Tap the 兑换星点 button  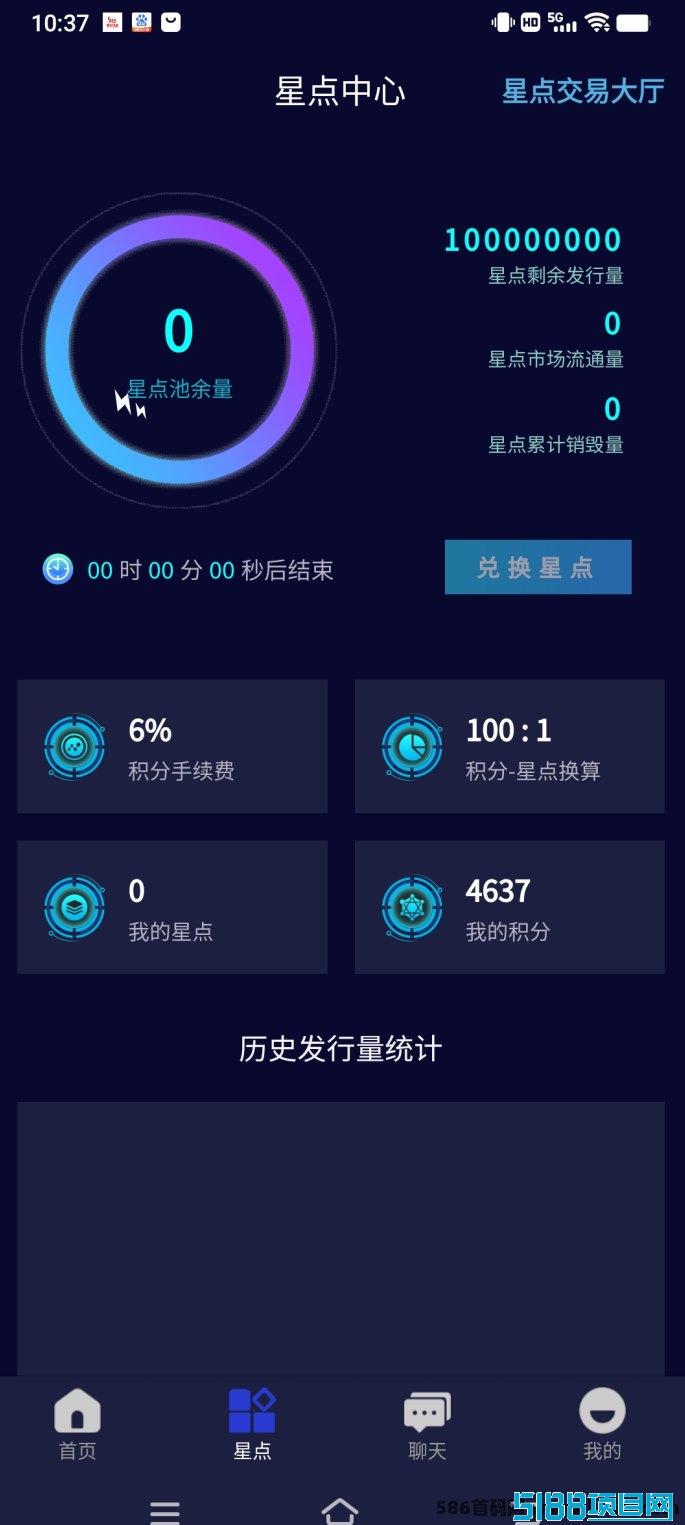click(x=537, y=567)
